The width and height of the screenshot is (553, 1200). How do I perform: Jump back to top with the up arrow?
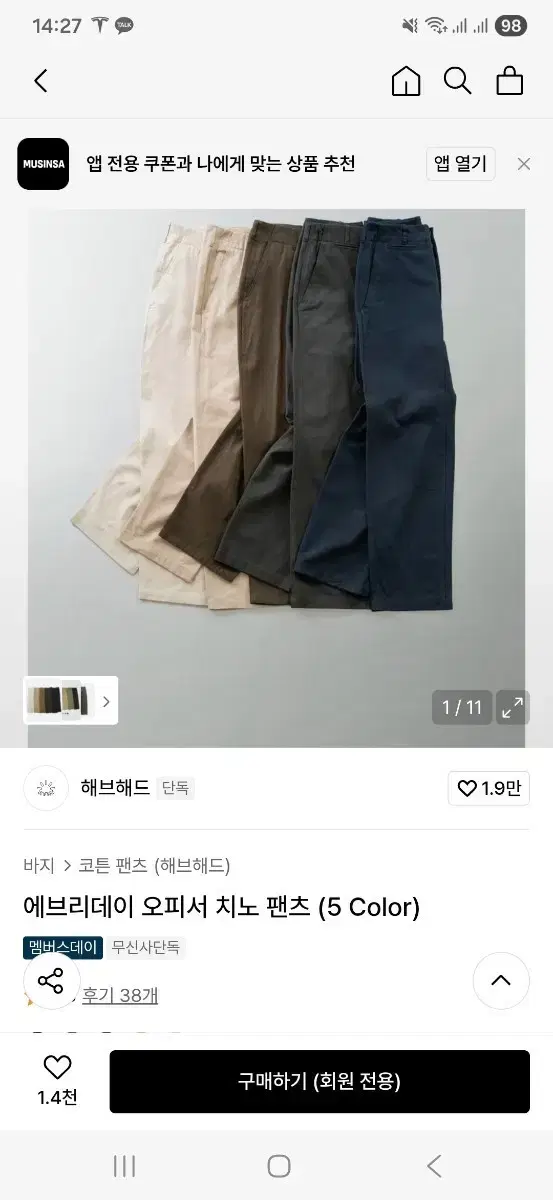(x=501, y=980)
